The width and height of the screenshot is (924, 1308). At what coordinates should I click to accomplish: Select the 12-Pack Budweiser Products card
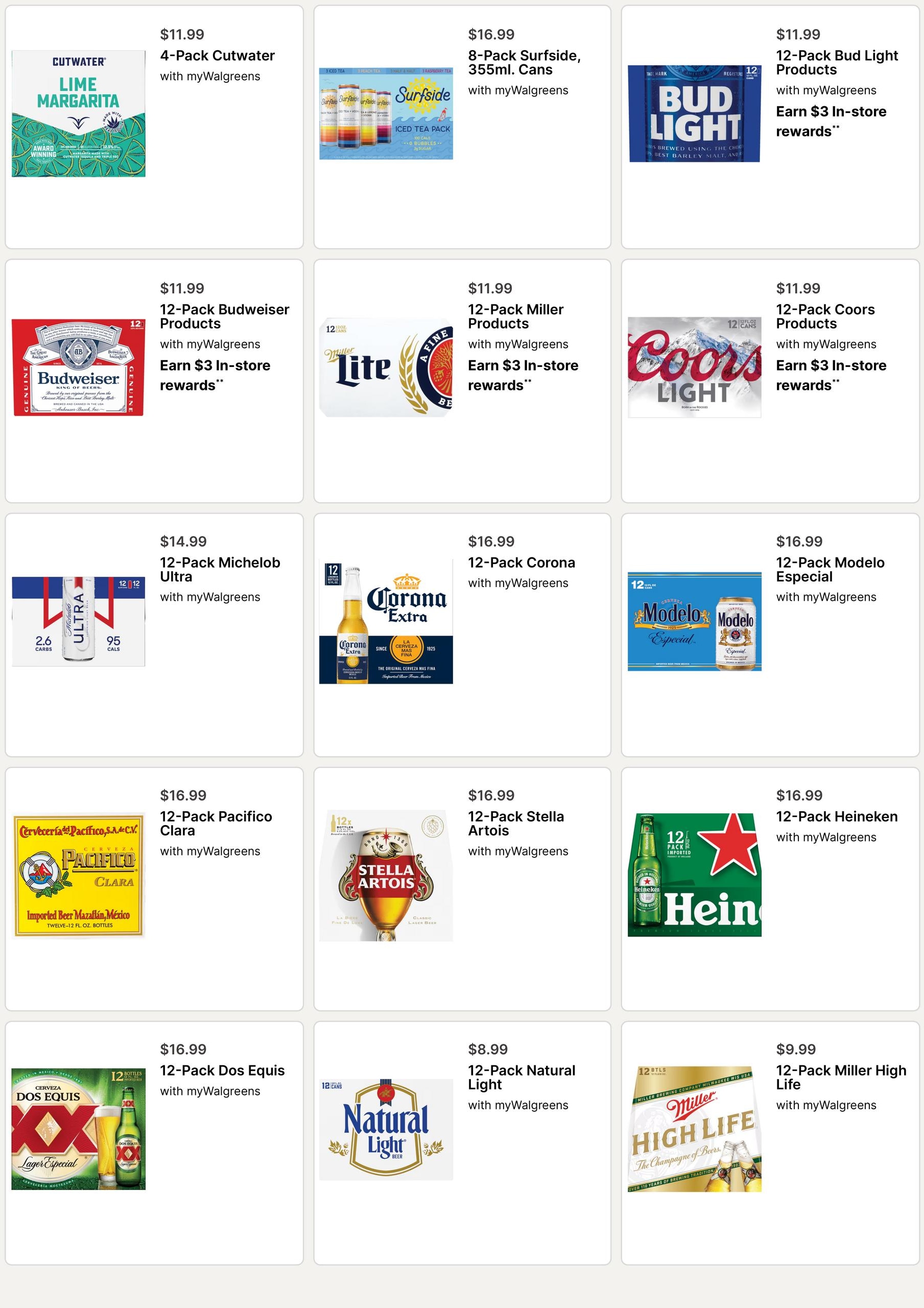coord(154,381)
